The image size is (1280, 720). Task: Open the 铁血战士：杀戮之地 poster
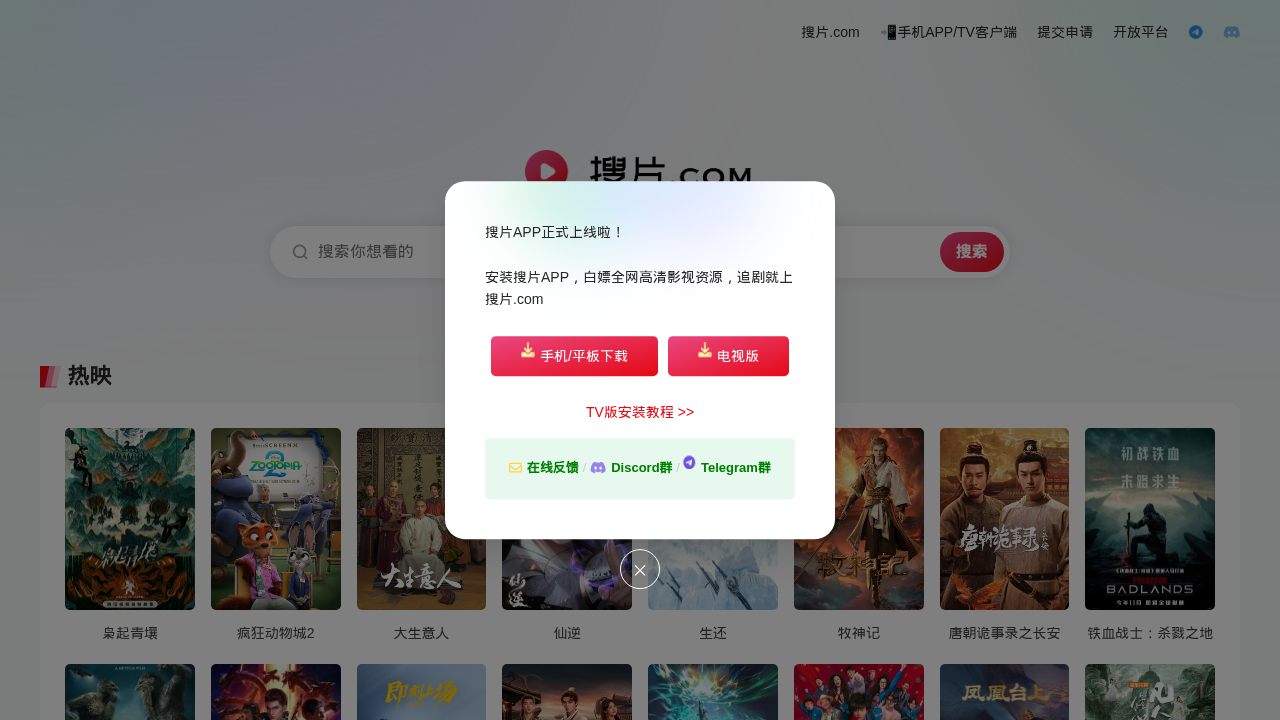tap(1150, 519)
